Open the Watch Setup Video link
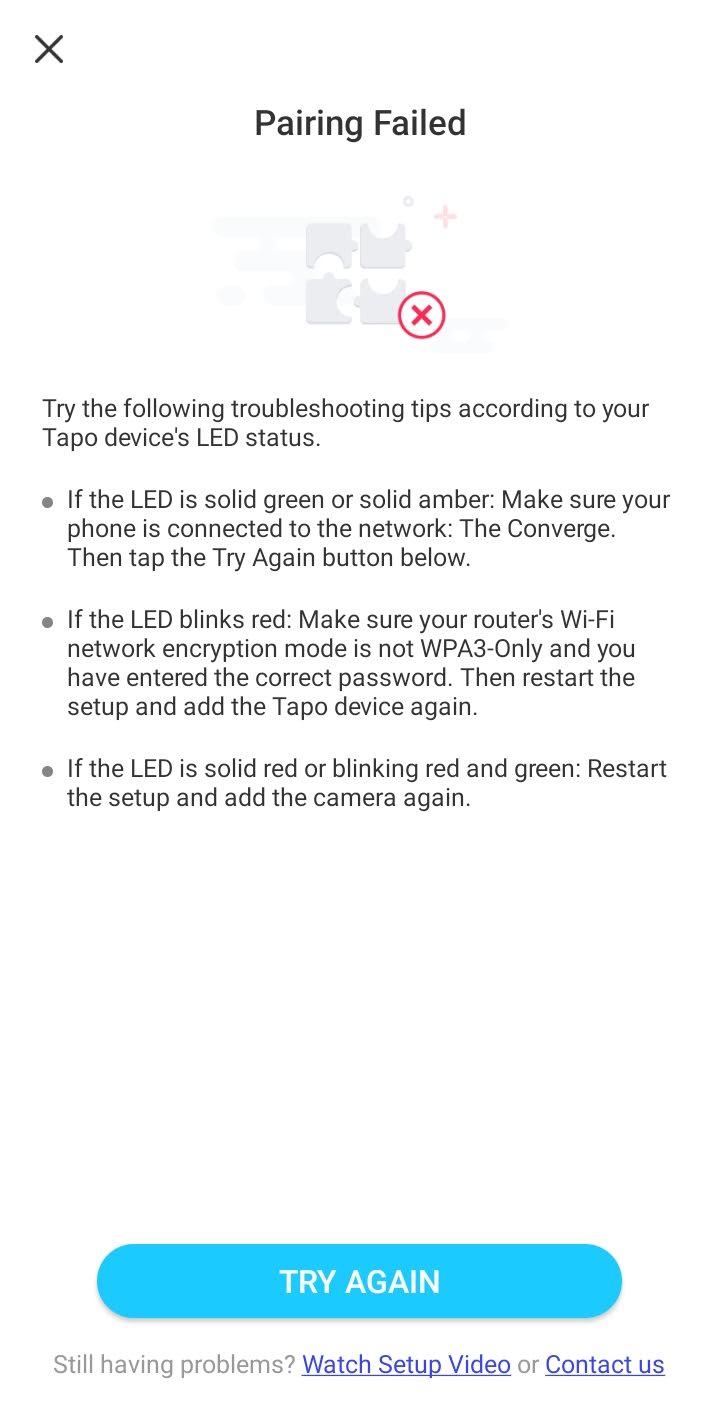 point(406,1364)
